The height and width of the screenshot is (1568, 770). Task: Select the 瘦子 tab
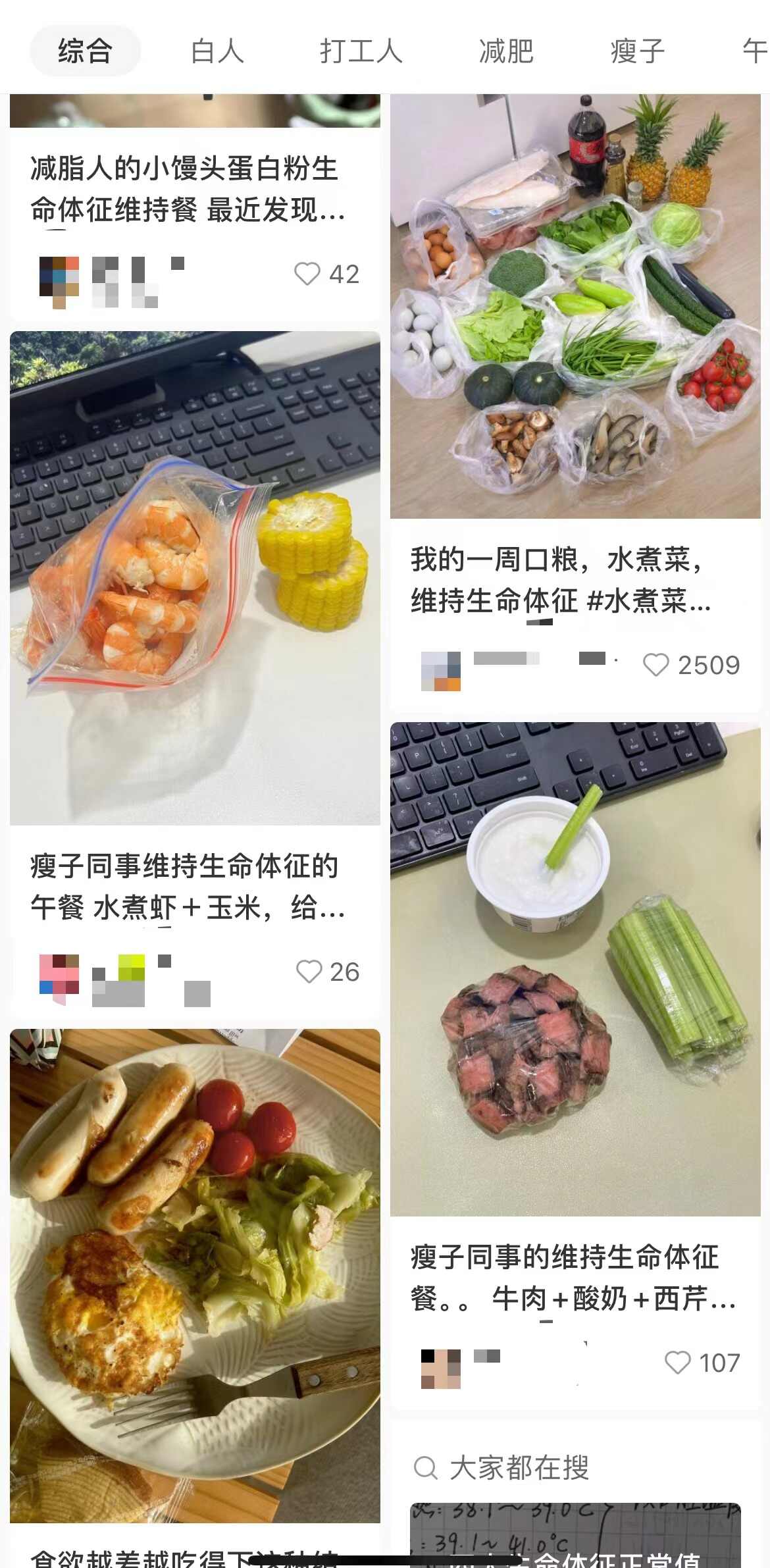tap(637, 51)
